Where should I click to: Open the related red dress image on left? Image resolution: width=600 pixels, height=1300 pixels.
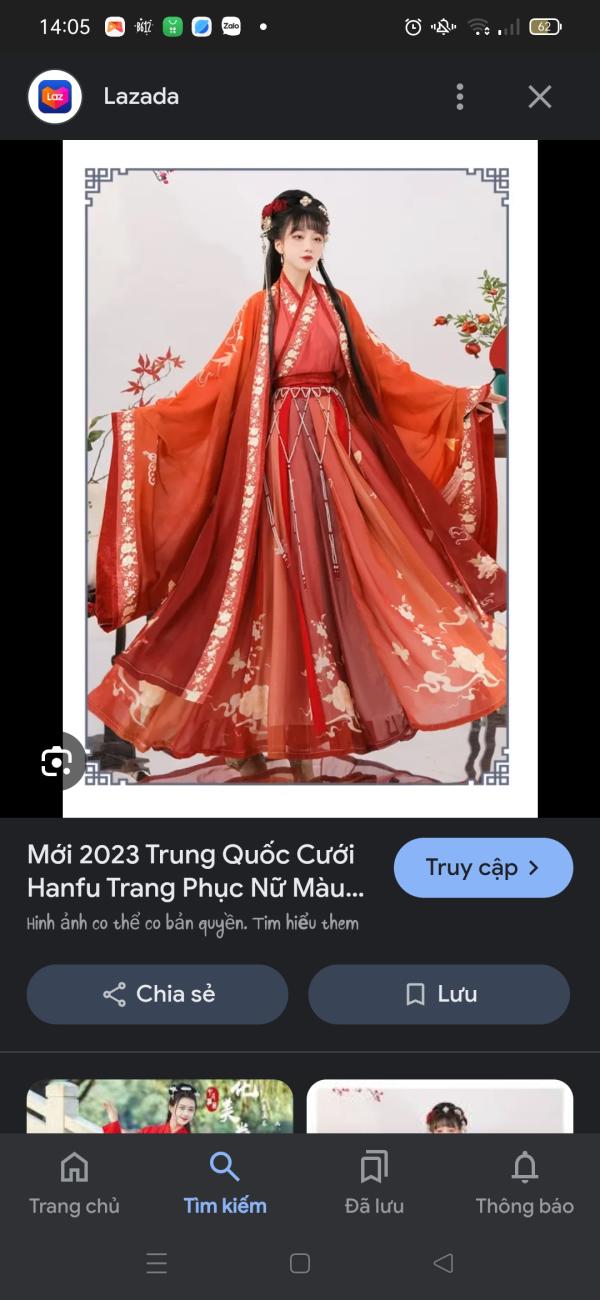point(160,1106)
